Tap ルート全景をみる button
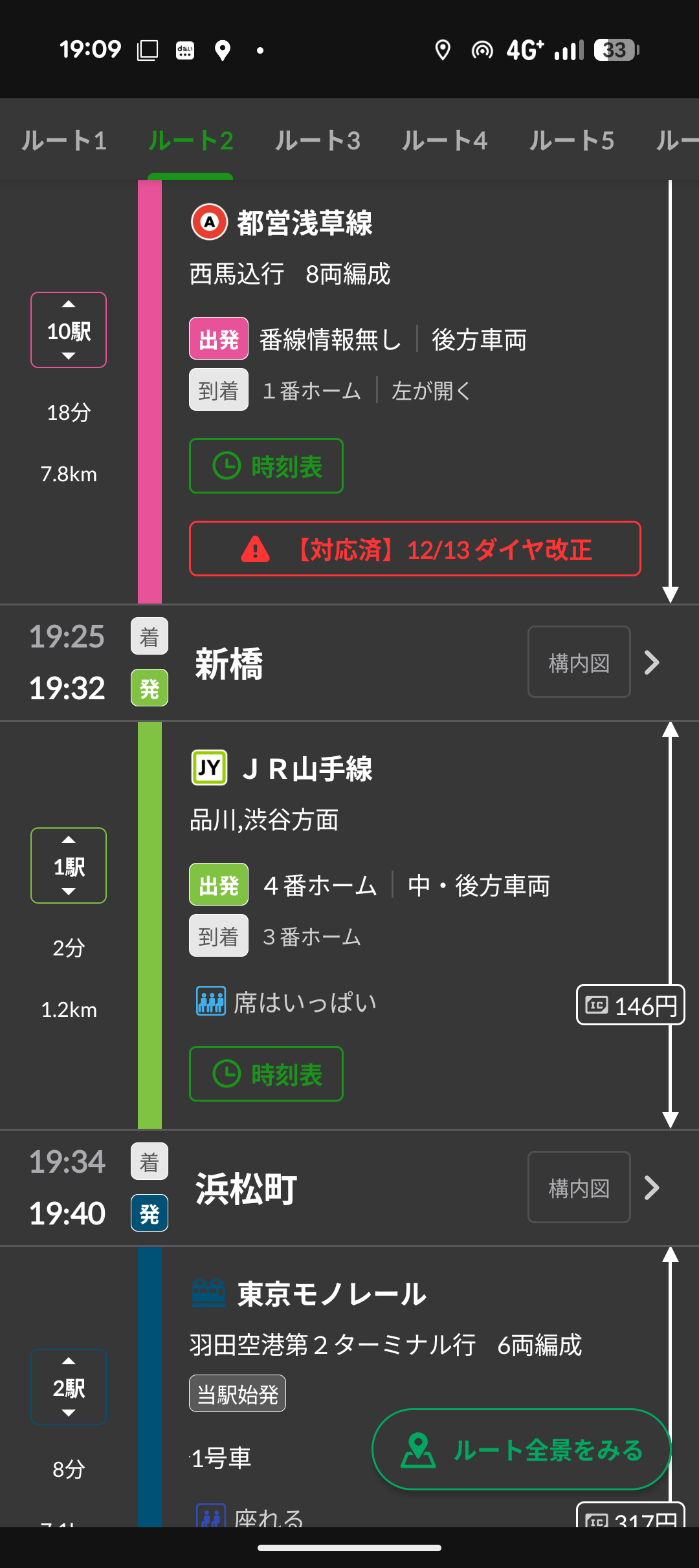699x1568 pixels. 521,1450
